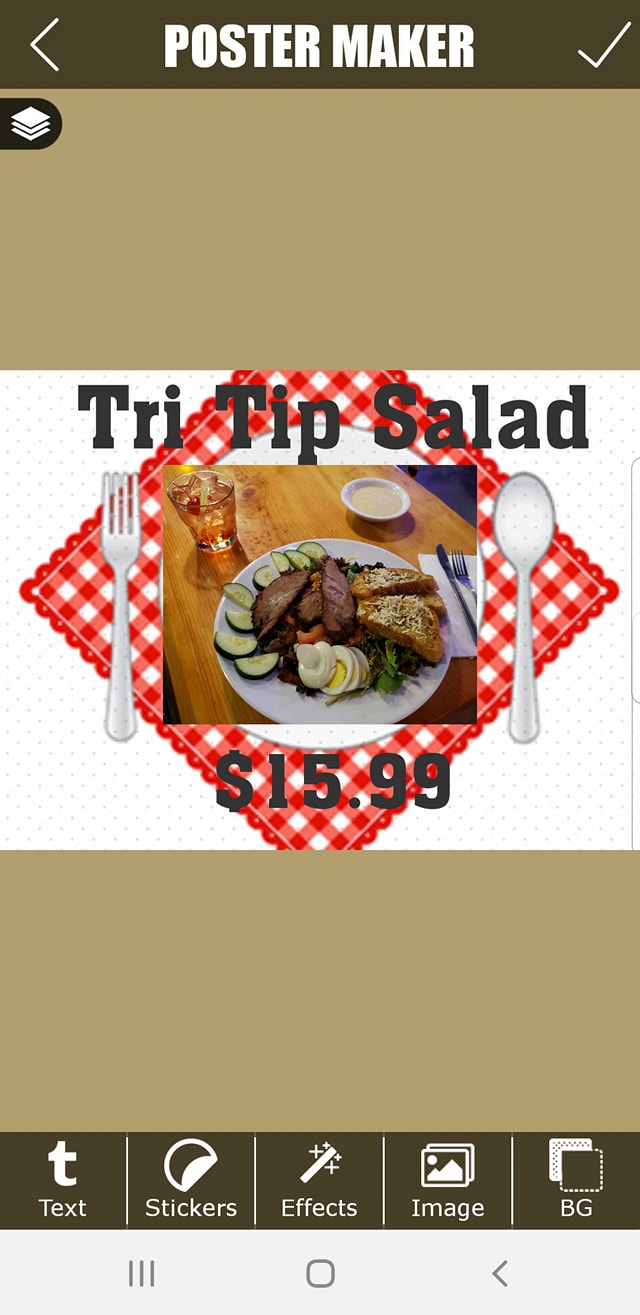Select the Tri Tip Salad text layer
640x1315 pixels.
(333, 418)
